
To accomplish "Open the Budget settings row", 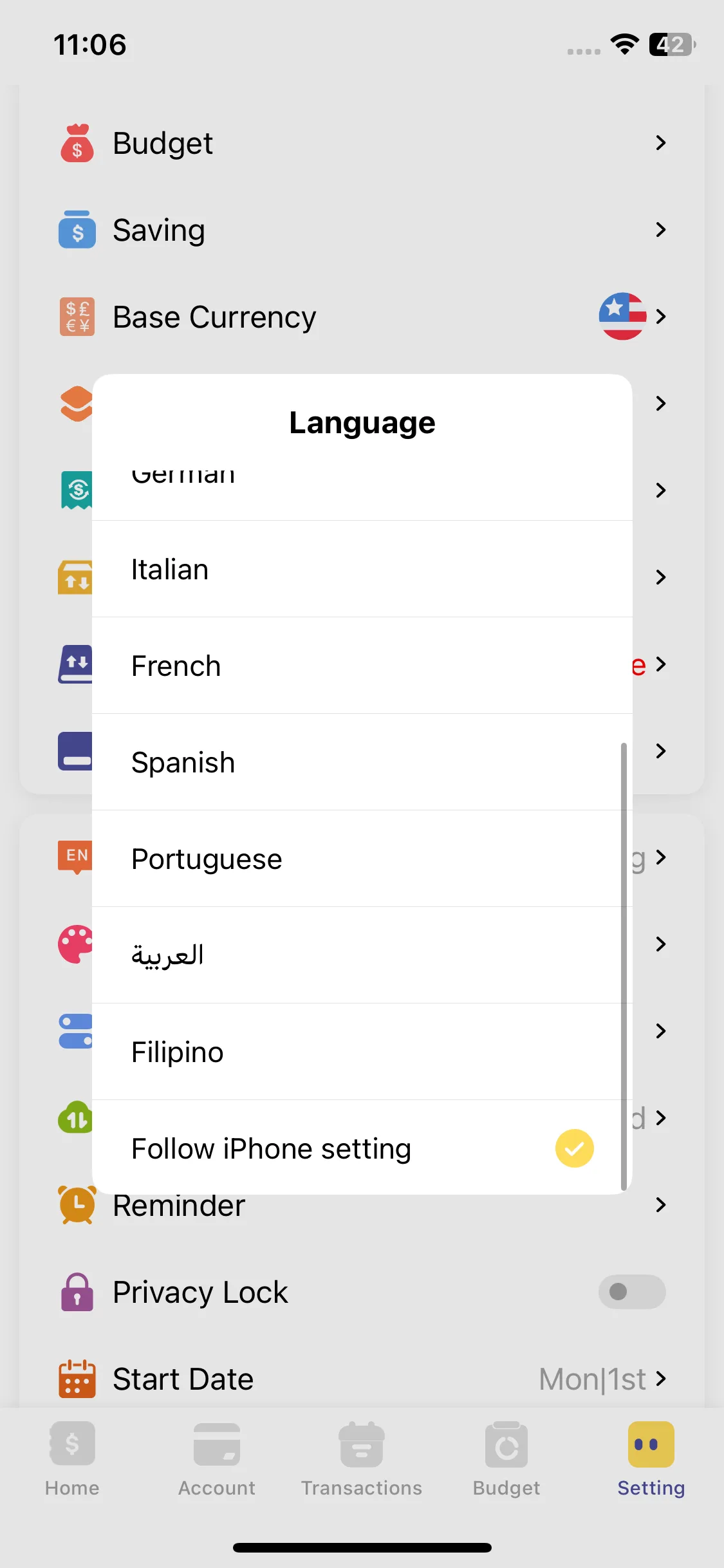I will [362, 143].
